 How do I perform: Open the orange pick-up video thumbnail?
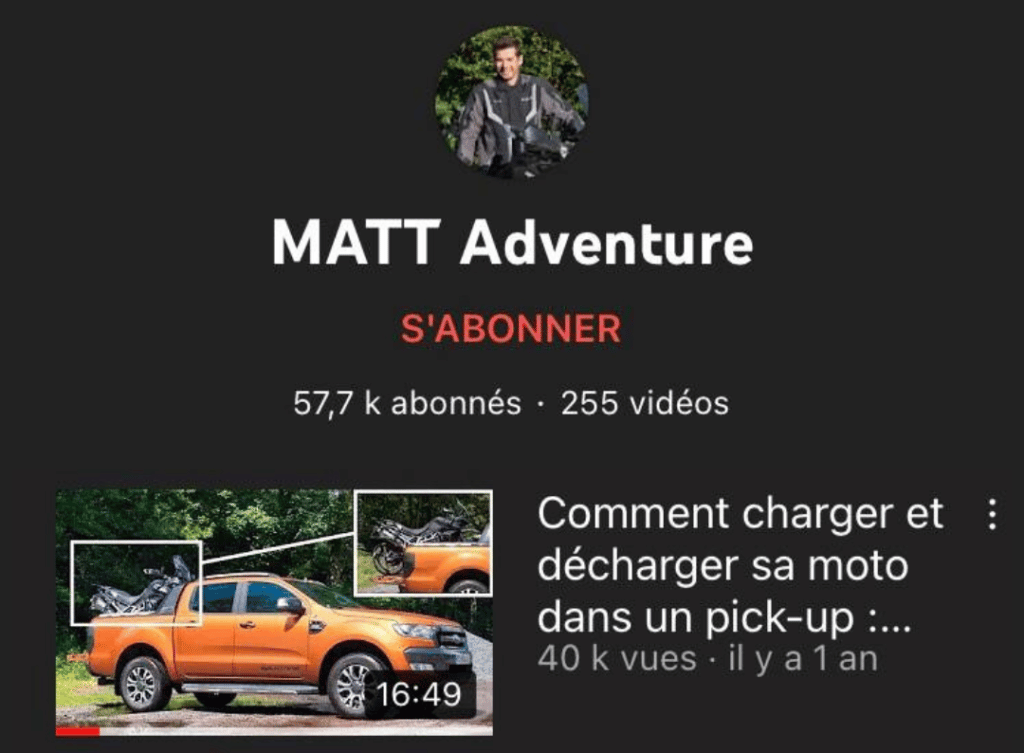tap(274, 611)
